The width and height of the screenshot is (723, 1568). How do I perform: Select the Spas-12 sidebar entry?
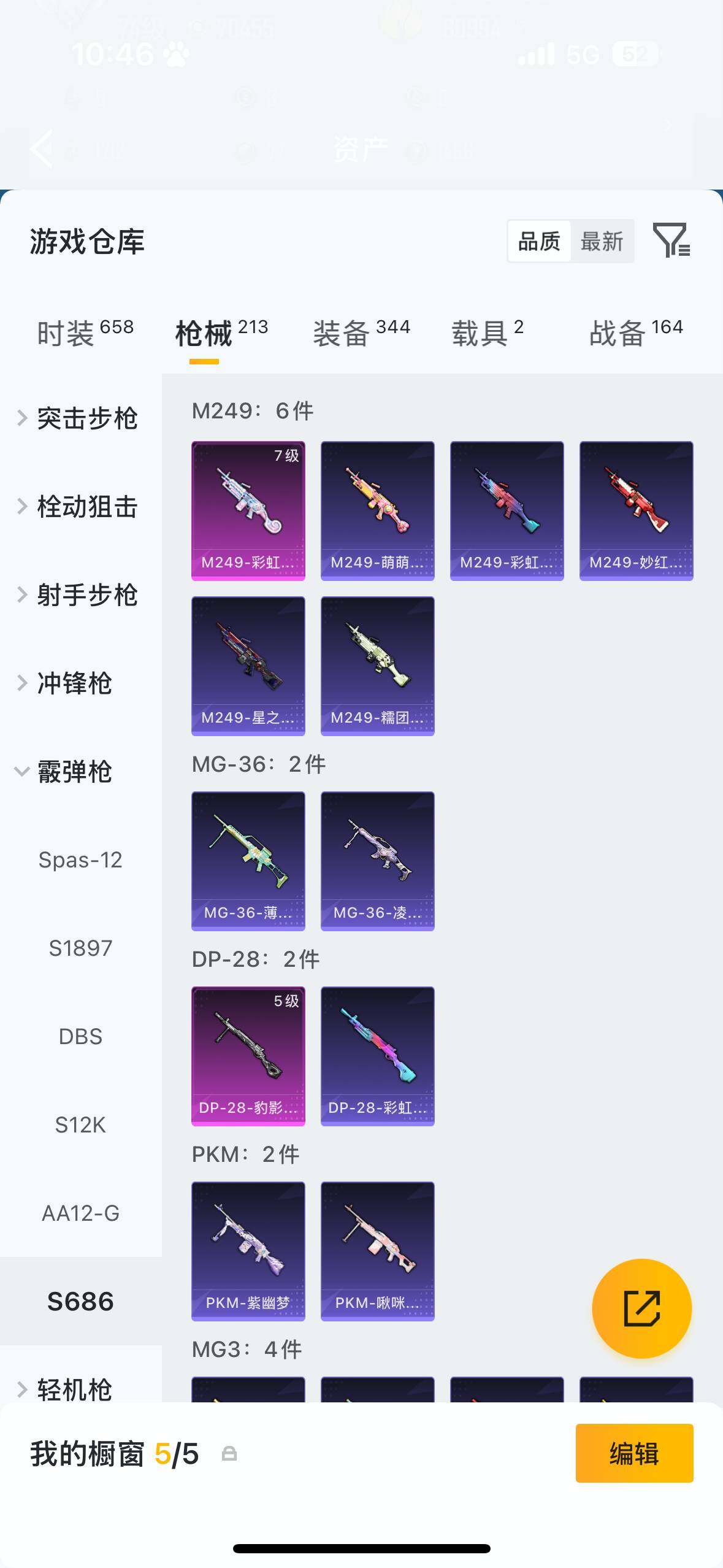(x=80, y=860)
